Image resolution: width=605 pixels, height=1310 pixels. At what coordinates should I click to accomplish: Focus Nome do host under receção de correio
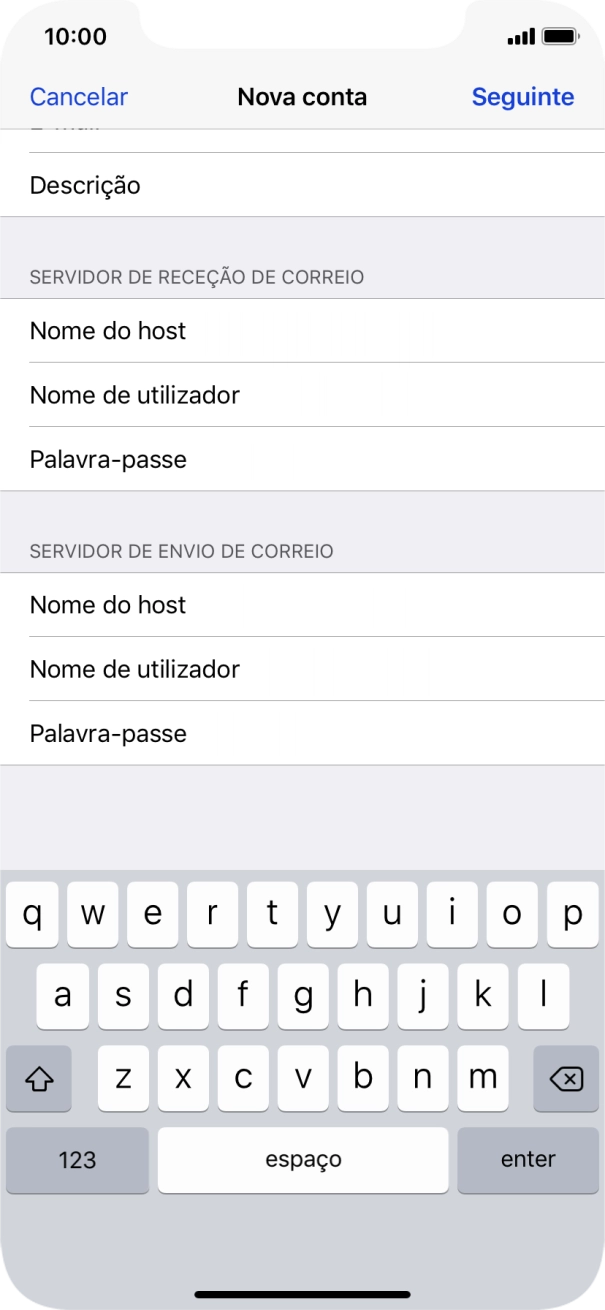(x=300, y=331)
